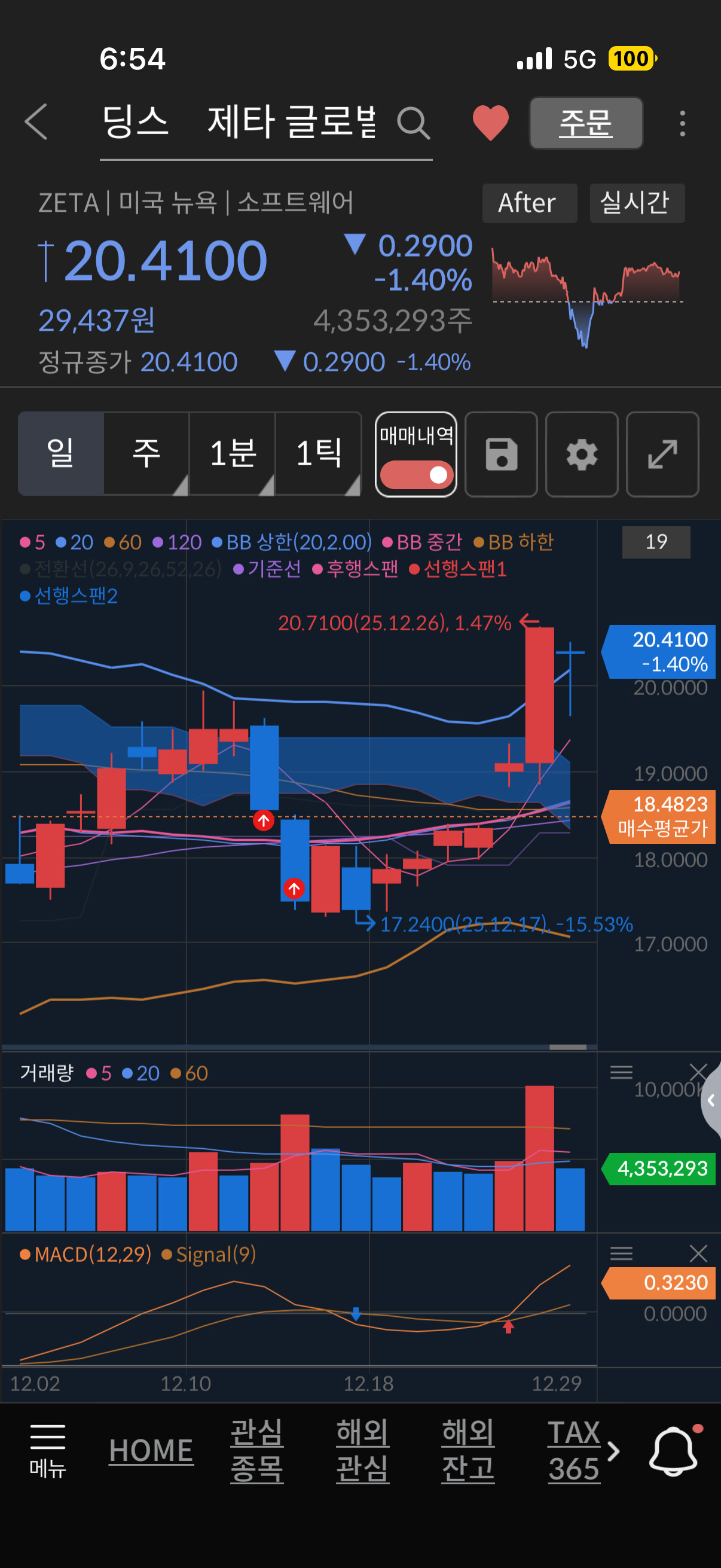Switch chart to 일 daily period
Image resolution: width=721 pixels, height=1568 pixels.
click(61, 453)
